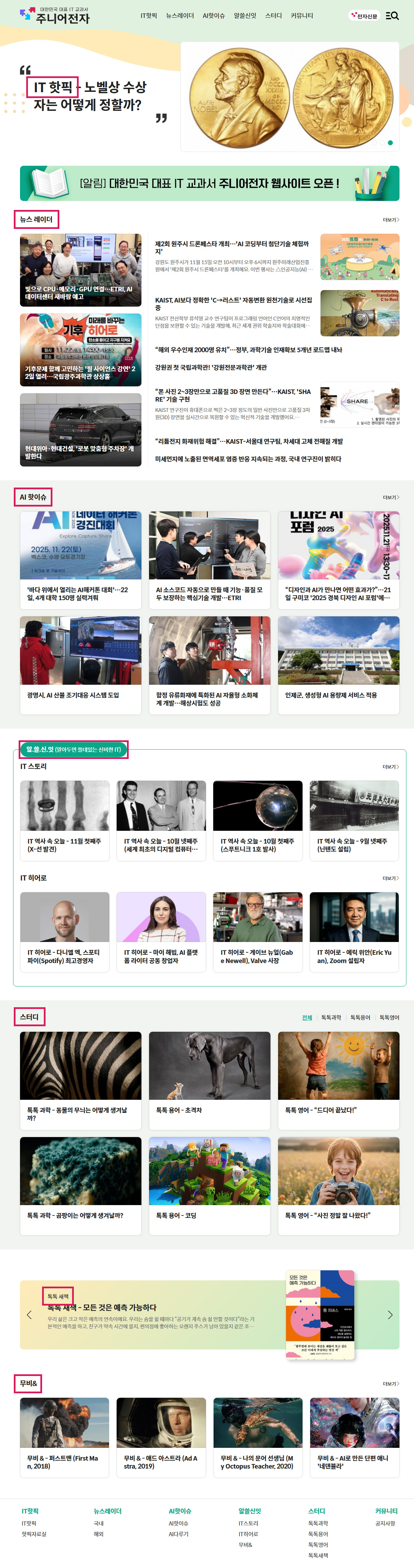Go to 뉴스레이더 in the top menu
The height and width of the screenshot is (1568, 414).
(180, 16)
